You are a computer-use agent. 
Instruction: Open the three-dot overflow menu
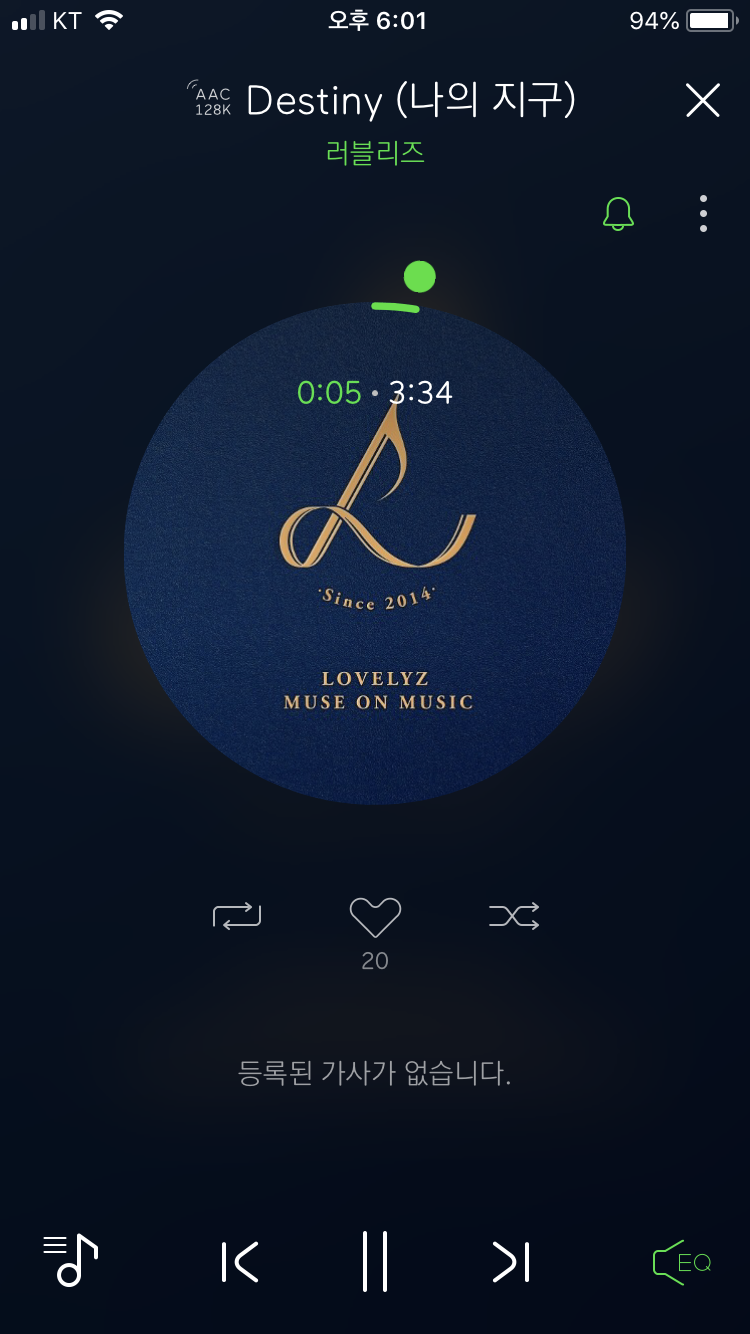click(x=703, y=213)
